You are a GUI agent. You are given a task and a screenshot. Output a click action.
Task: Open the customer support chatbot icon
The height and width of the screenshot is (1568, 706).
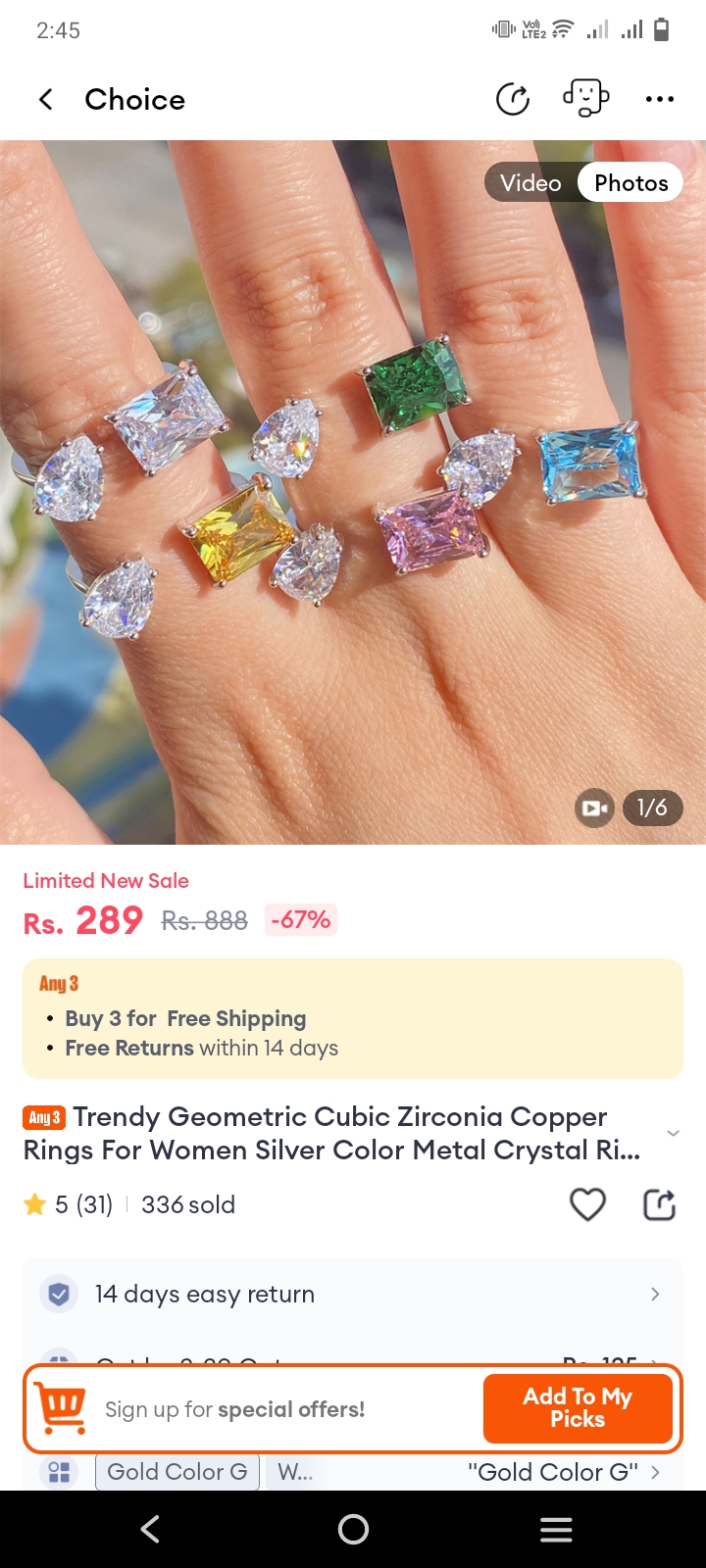coord(585,99)
